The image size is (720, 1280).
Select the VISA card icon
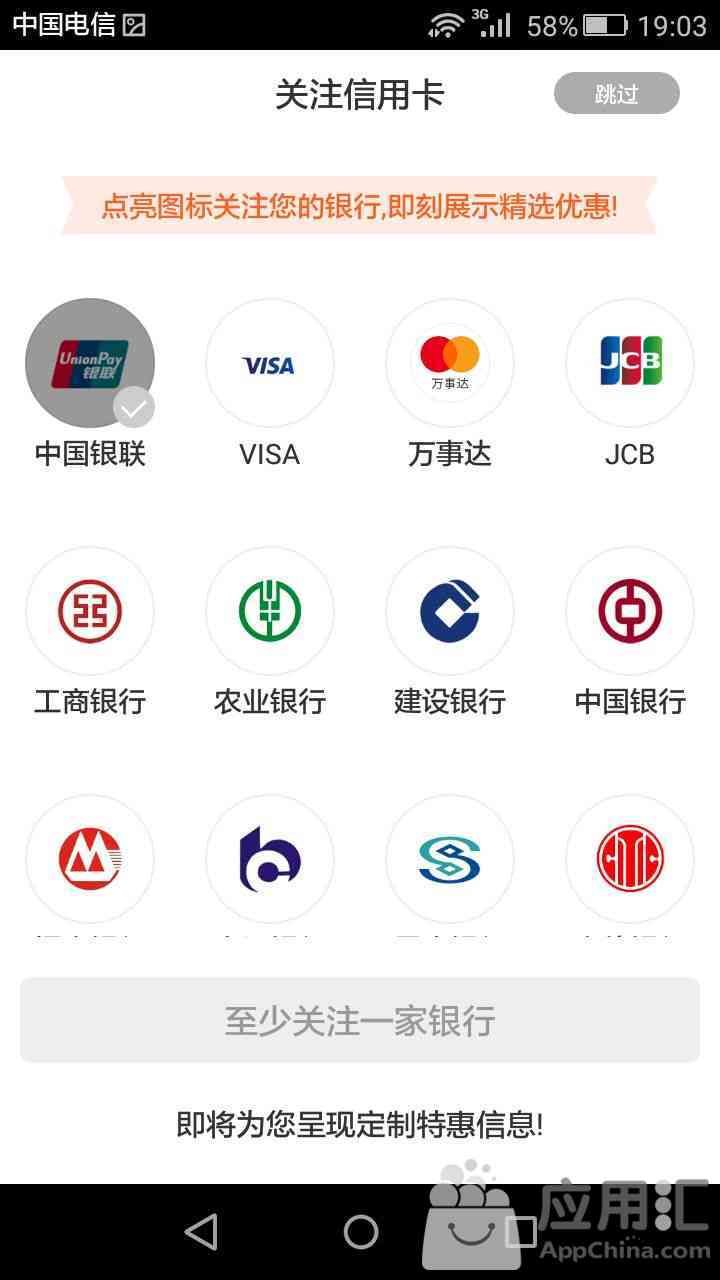point(270,363)
